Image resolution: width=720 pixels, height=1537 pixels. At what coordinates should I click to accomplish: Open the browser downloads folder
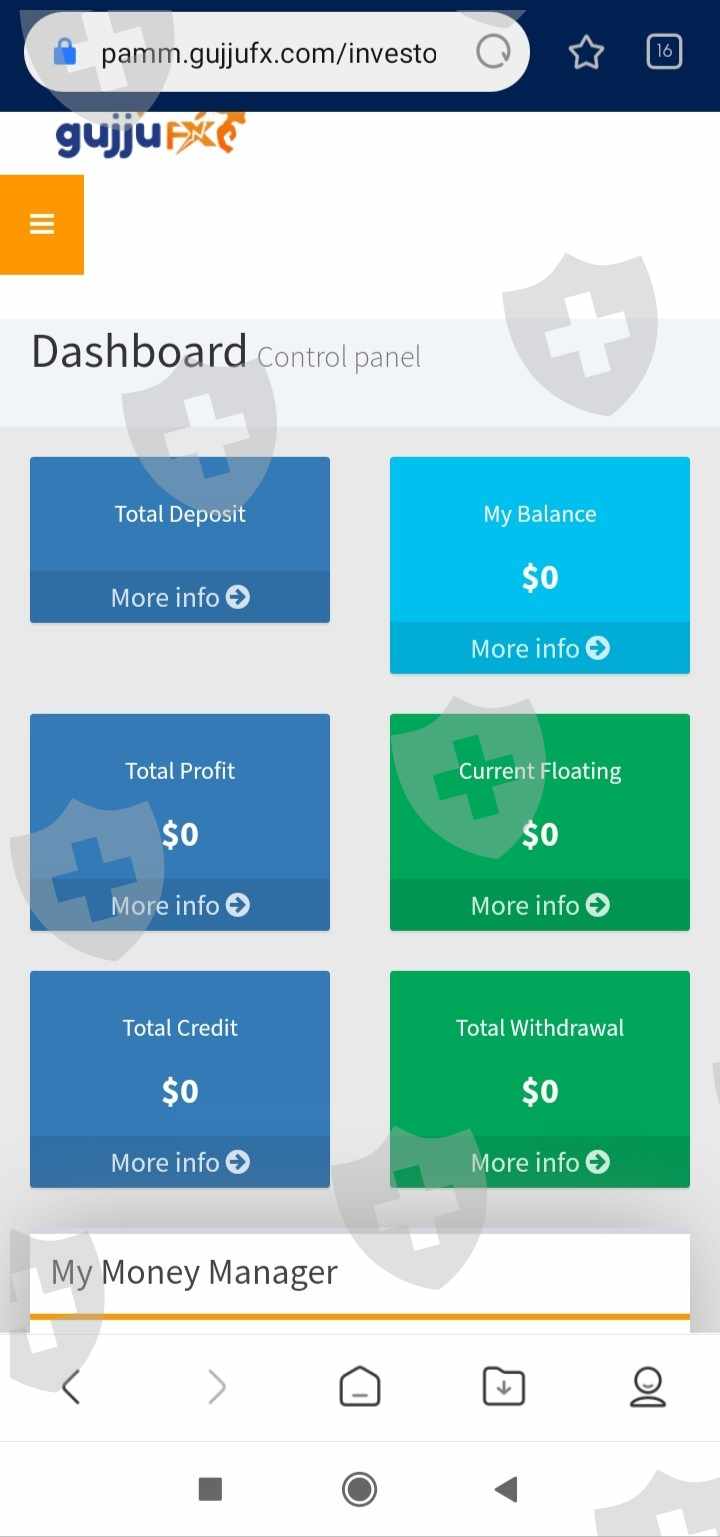tap(504, 1387)
